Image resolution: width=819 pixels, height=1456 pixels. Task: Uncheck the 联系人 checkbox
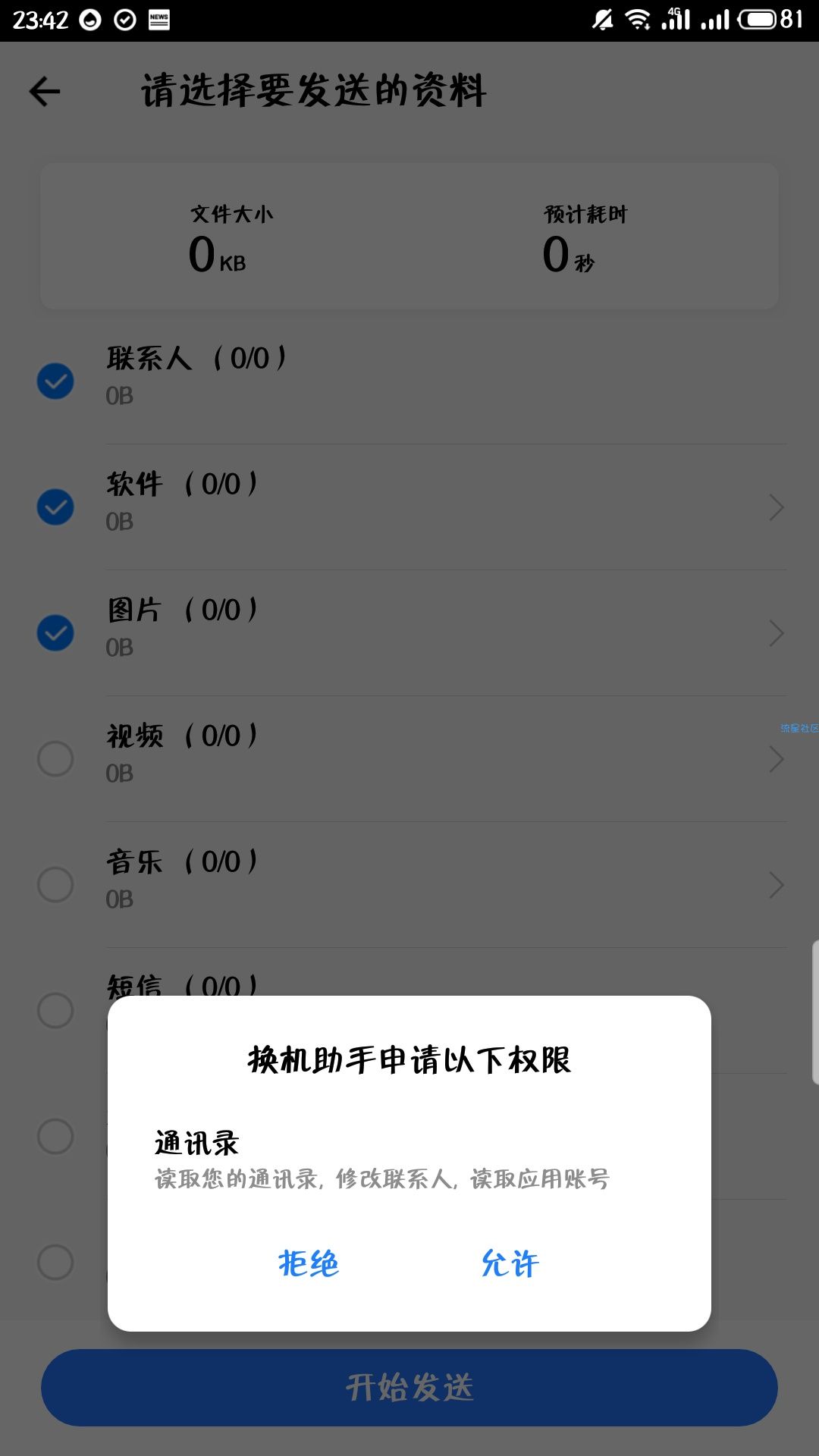[55, 381]
